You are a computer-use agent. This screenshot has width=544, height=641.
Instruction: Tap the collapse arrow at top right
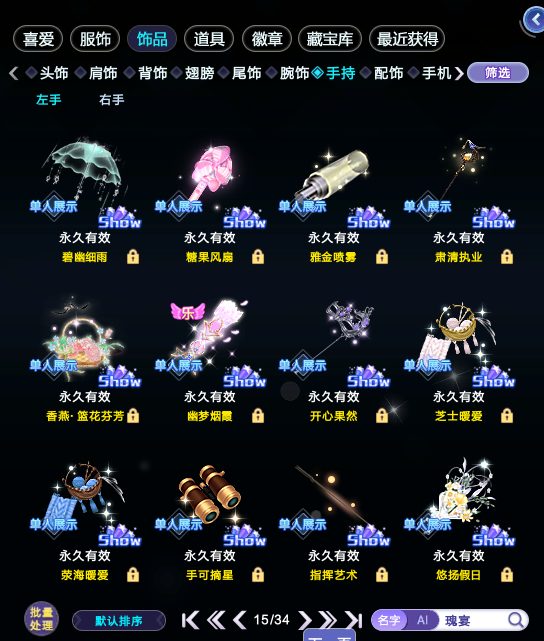click(535, 19)
